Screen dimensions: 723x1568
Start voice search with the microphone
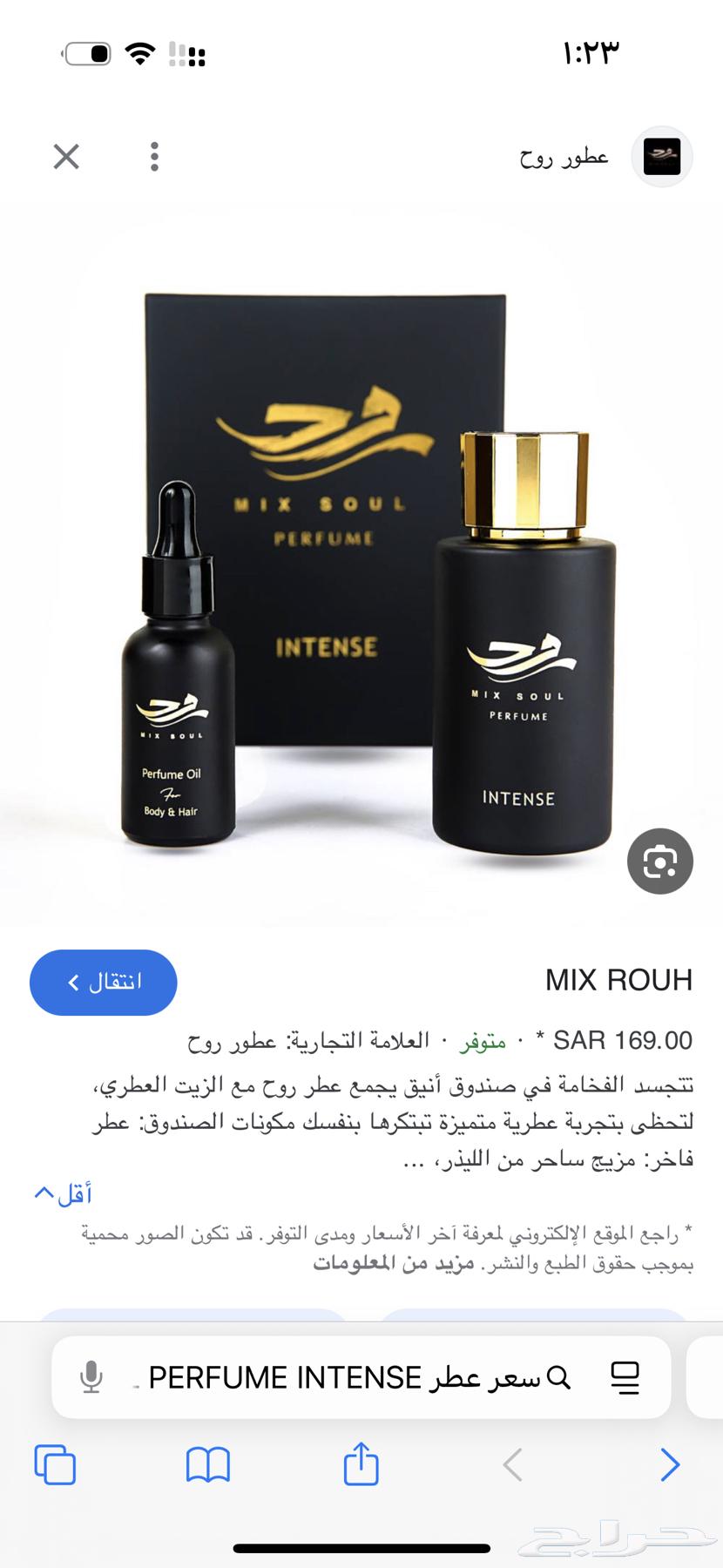coord(91,1377)
